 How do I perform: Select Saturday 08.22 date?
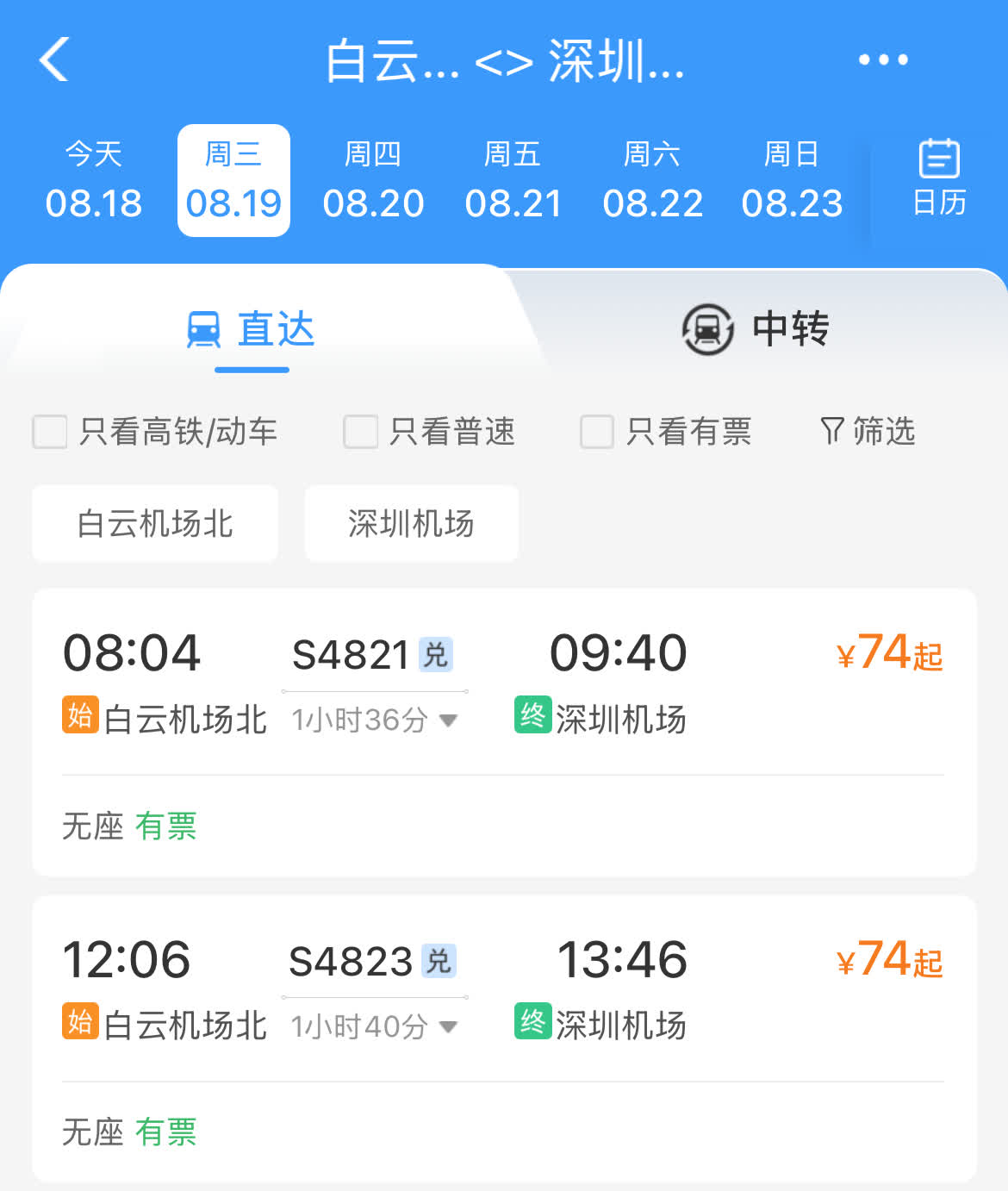tap(652, 180)
